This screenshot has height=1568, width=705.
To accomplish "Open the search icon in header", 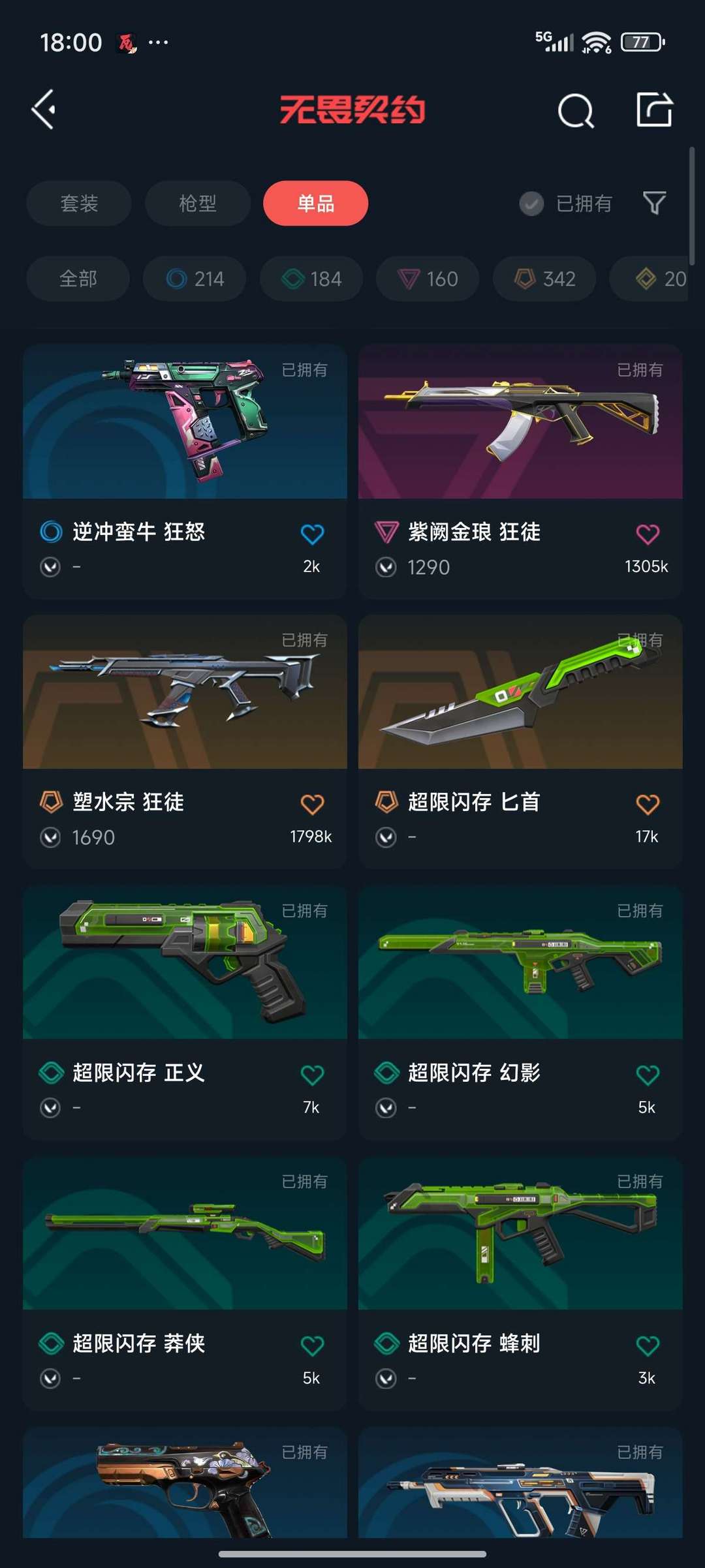I will tap(576, 110).
